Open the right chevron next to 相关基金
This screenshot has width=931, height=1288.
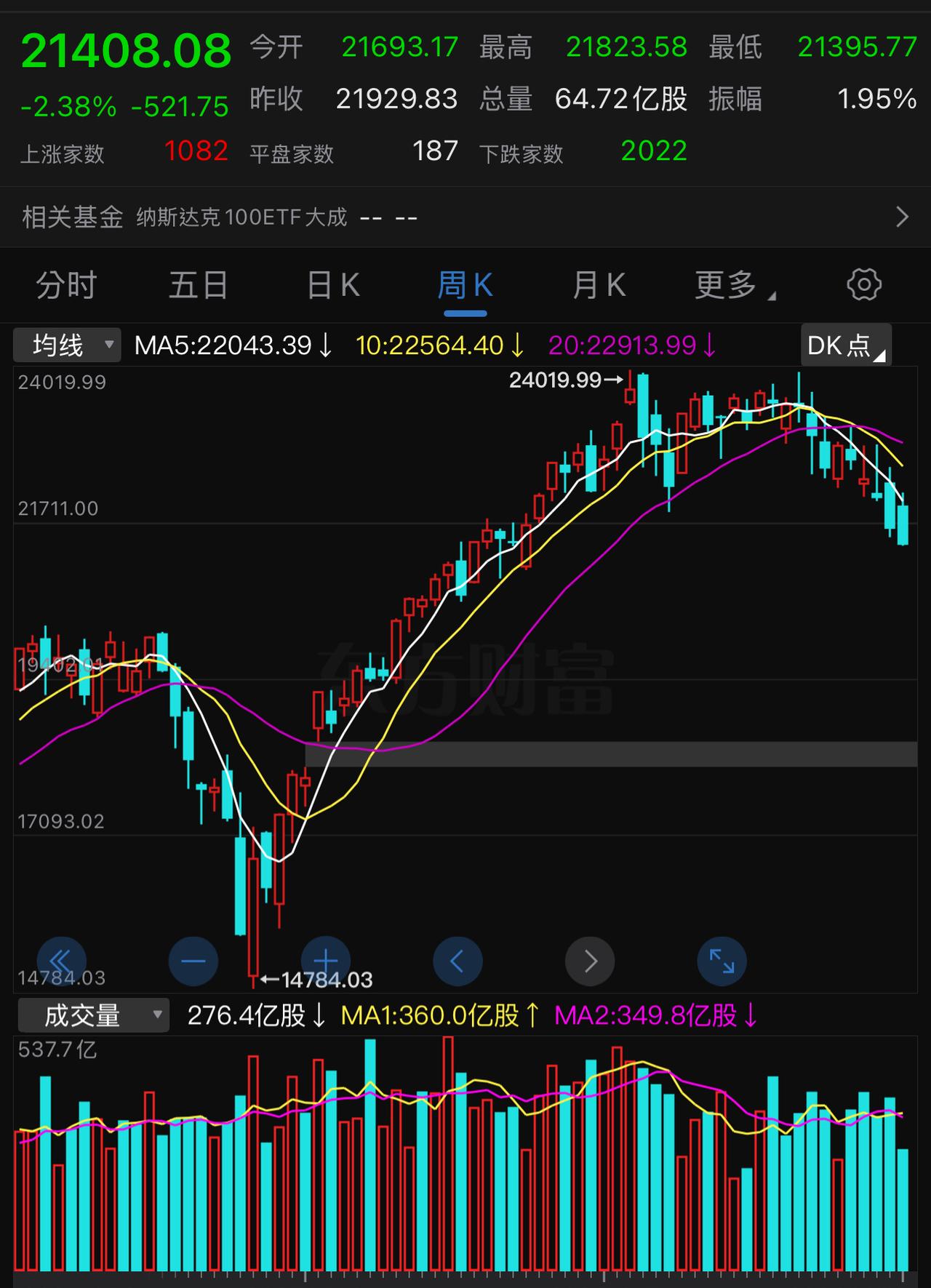902,216
